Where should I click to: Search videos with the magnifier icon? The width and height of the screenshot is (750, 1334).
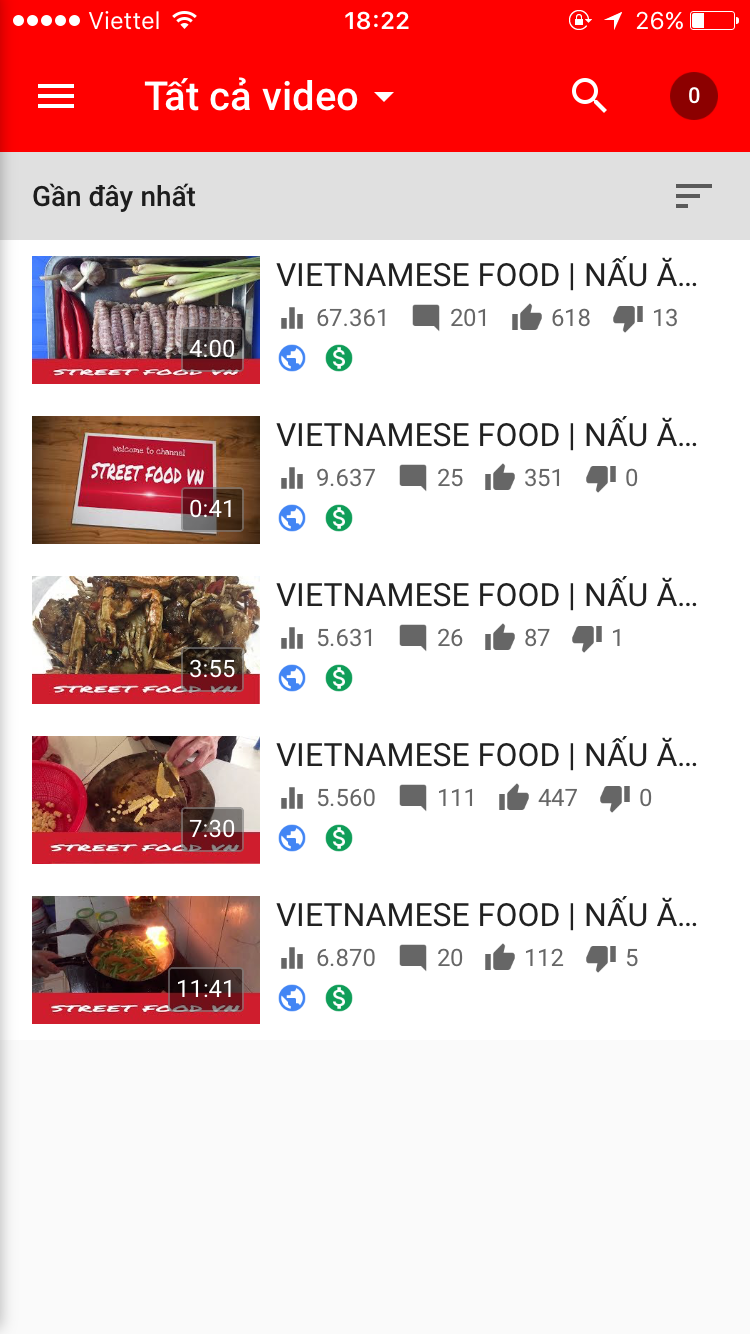(x=589, y=96)
